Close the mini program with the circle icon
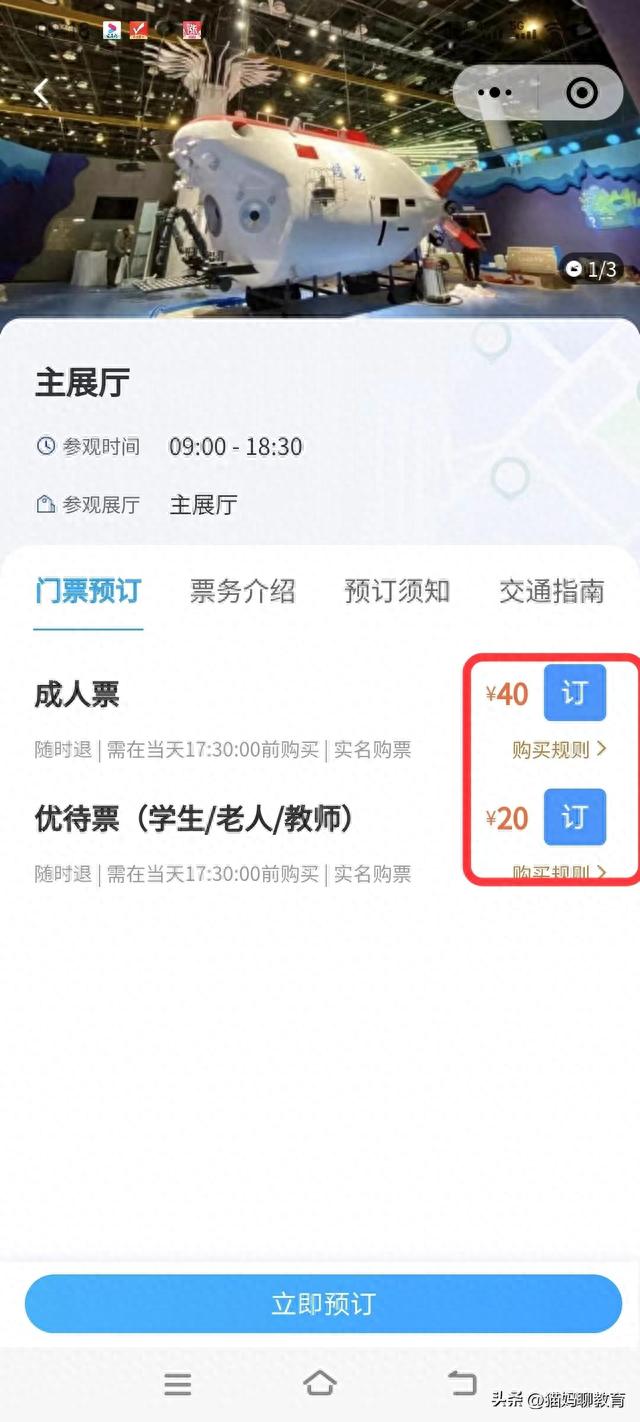The image size is (640, 1422). (x=581, y=93)
